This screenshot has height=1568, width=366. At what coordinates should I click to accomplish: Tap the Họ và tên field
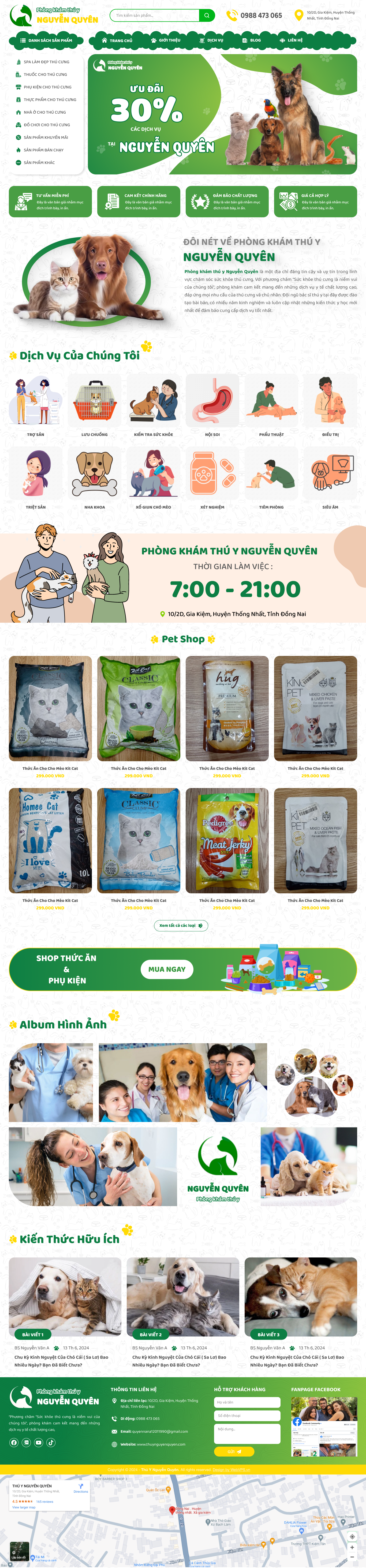[x=247, y=1402]
